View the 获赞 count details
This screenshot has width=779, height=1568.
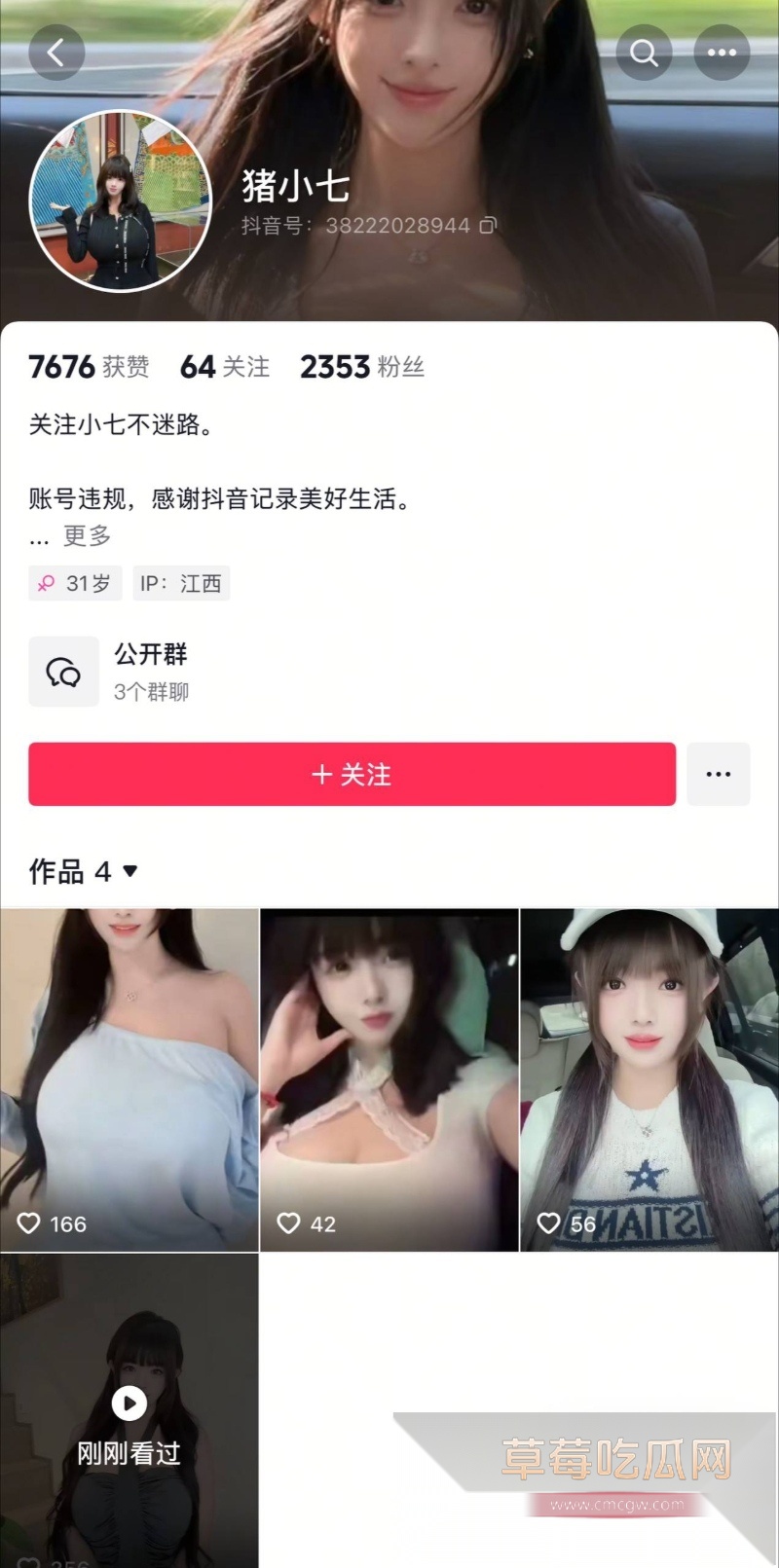[x=88, y=367]
